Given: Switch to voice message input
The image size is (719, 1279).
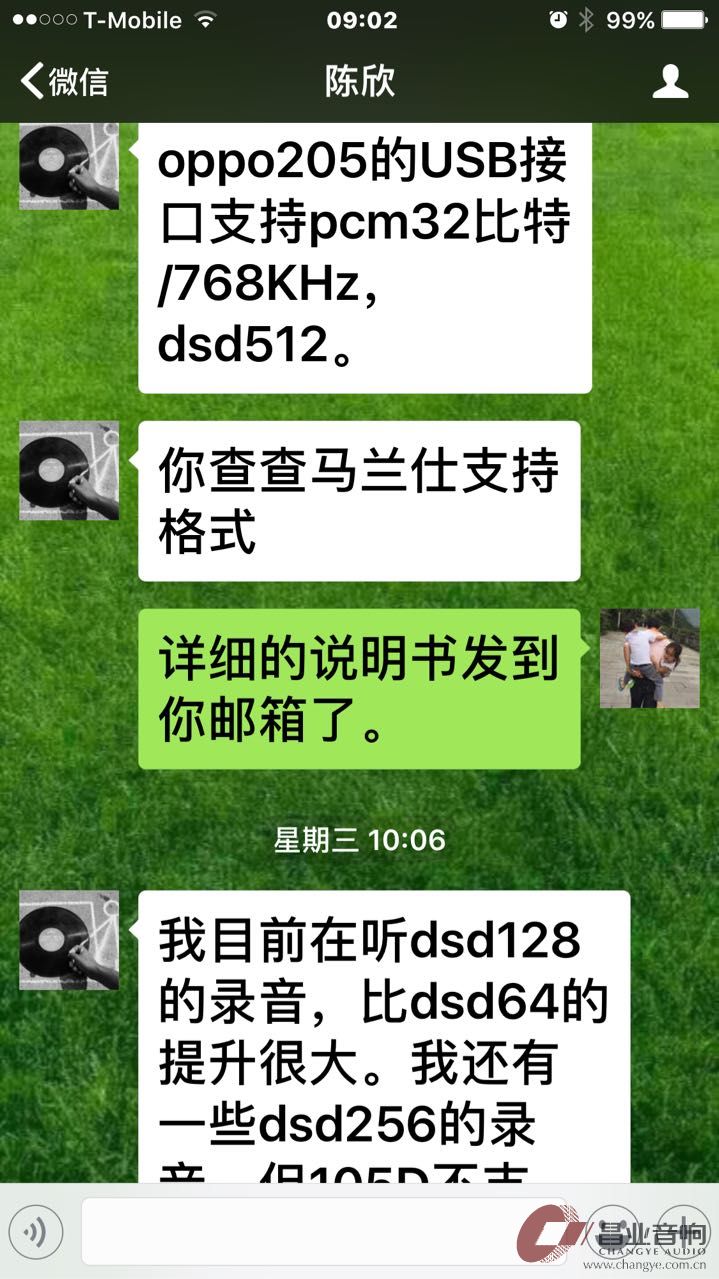Looking at the screenshot, I should pyautogui.click(x=36, y=1230).
